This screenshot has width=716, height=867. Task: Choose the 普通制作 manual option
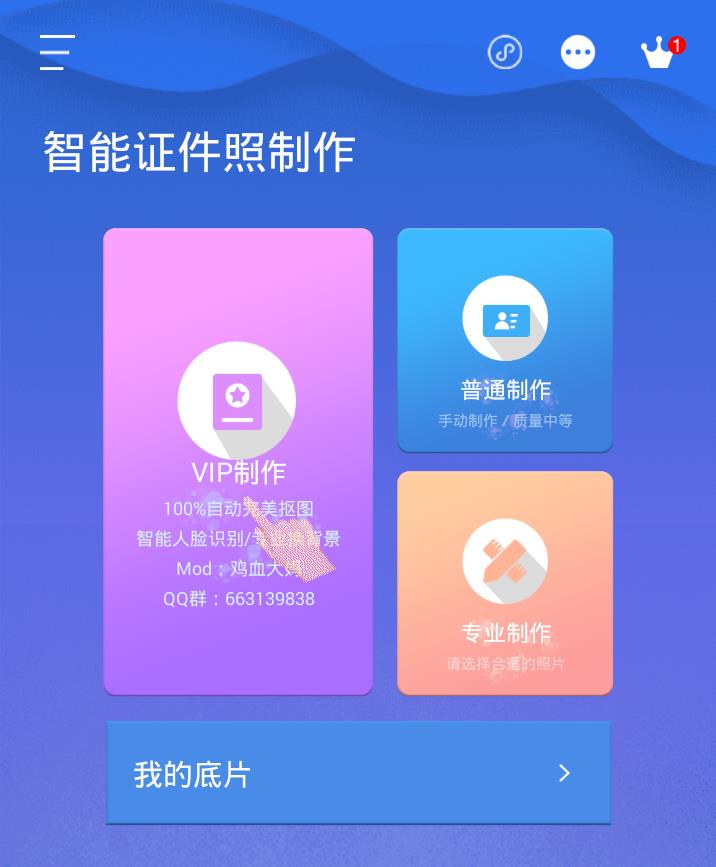[505, 340]
